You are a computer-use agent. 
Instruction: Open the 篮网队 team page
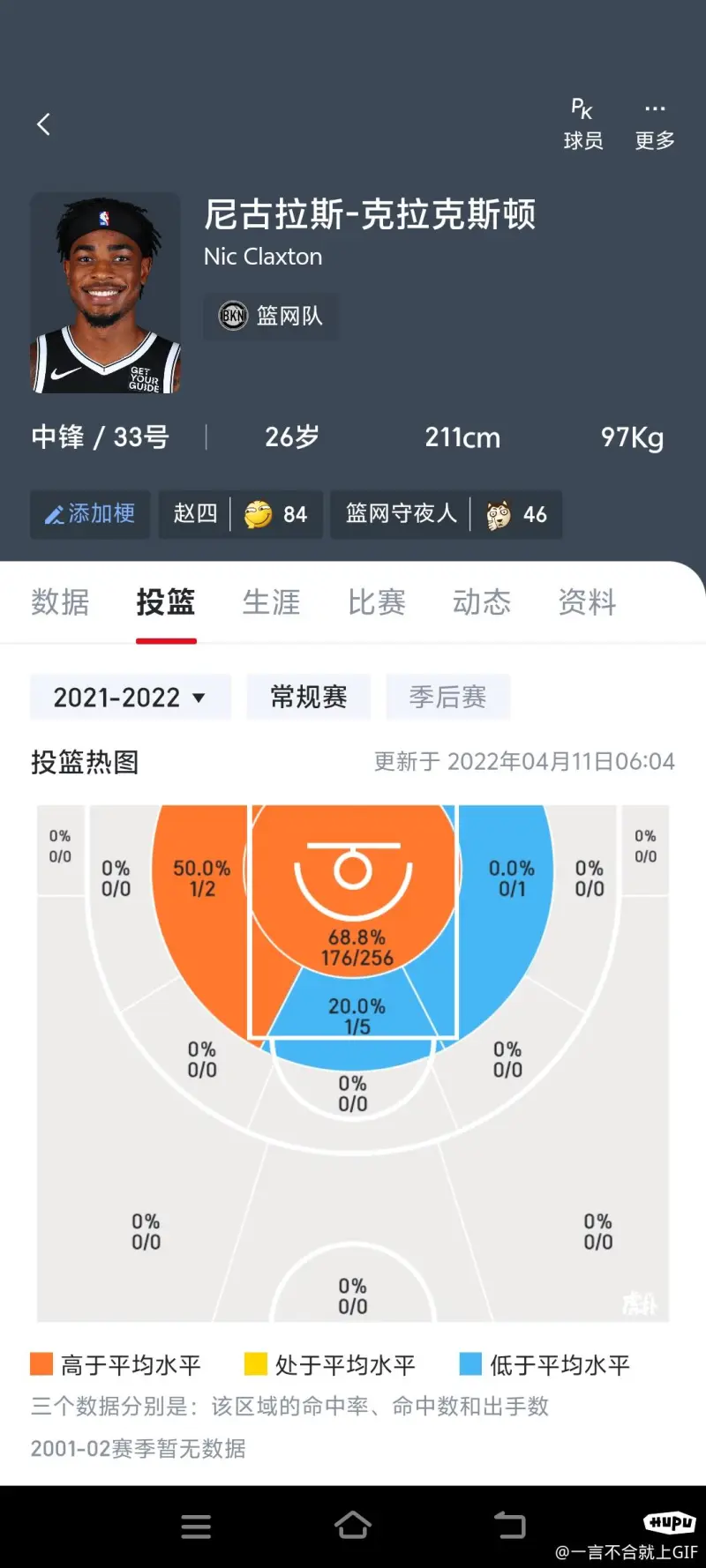coord(271,316)
